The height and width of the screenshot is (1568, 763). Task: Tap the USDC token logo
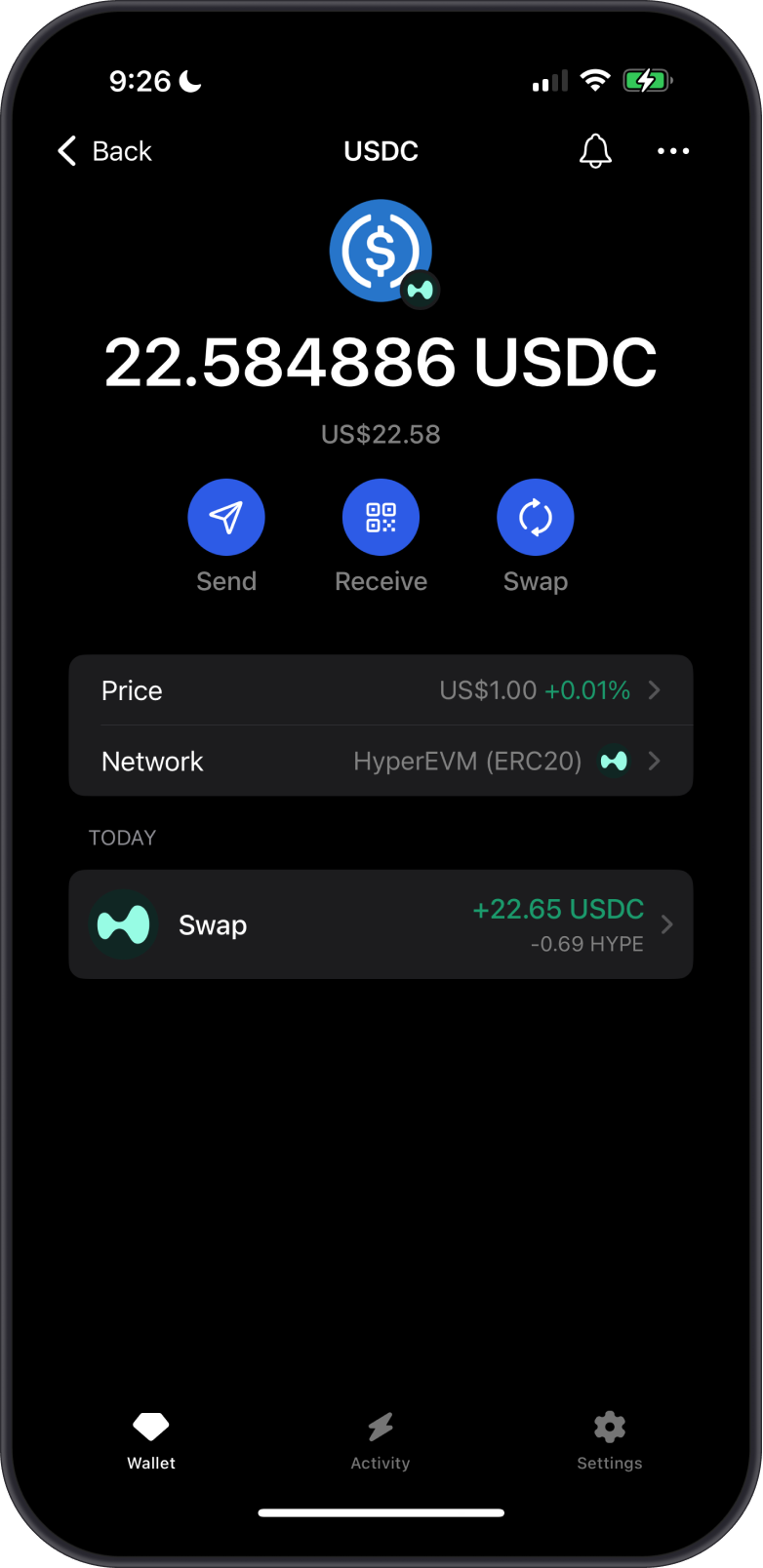[x=381, y=251]
